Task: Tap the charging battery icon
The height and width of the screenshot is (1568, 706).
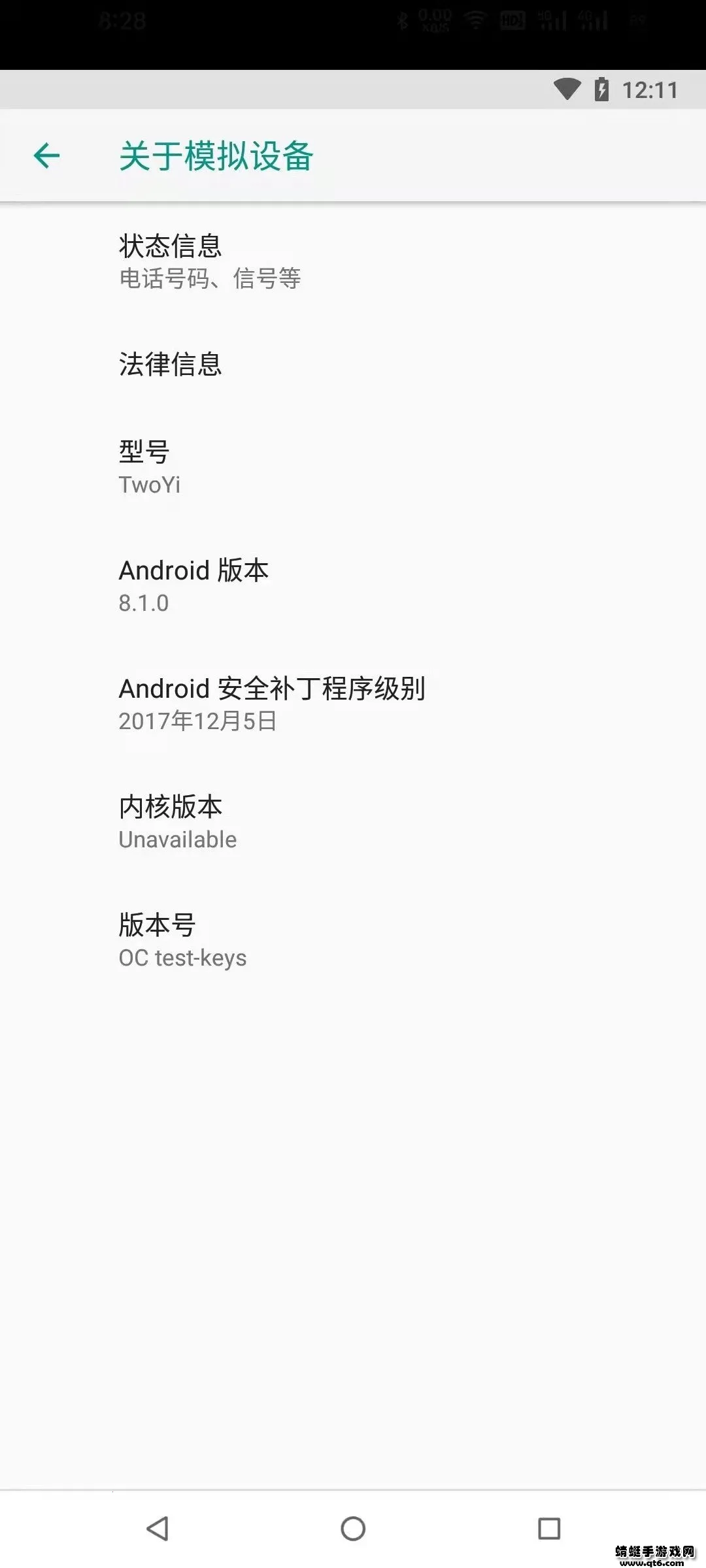Action: coord(603,90)
